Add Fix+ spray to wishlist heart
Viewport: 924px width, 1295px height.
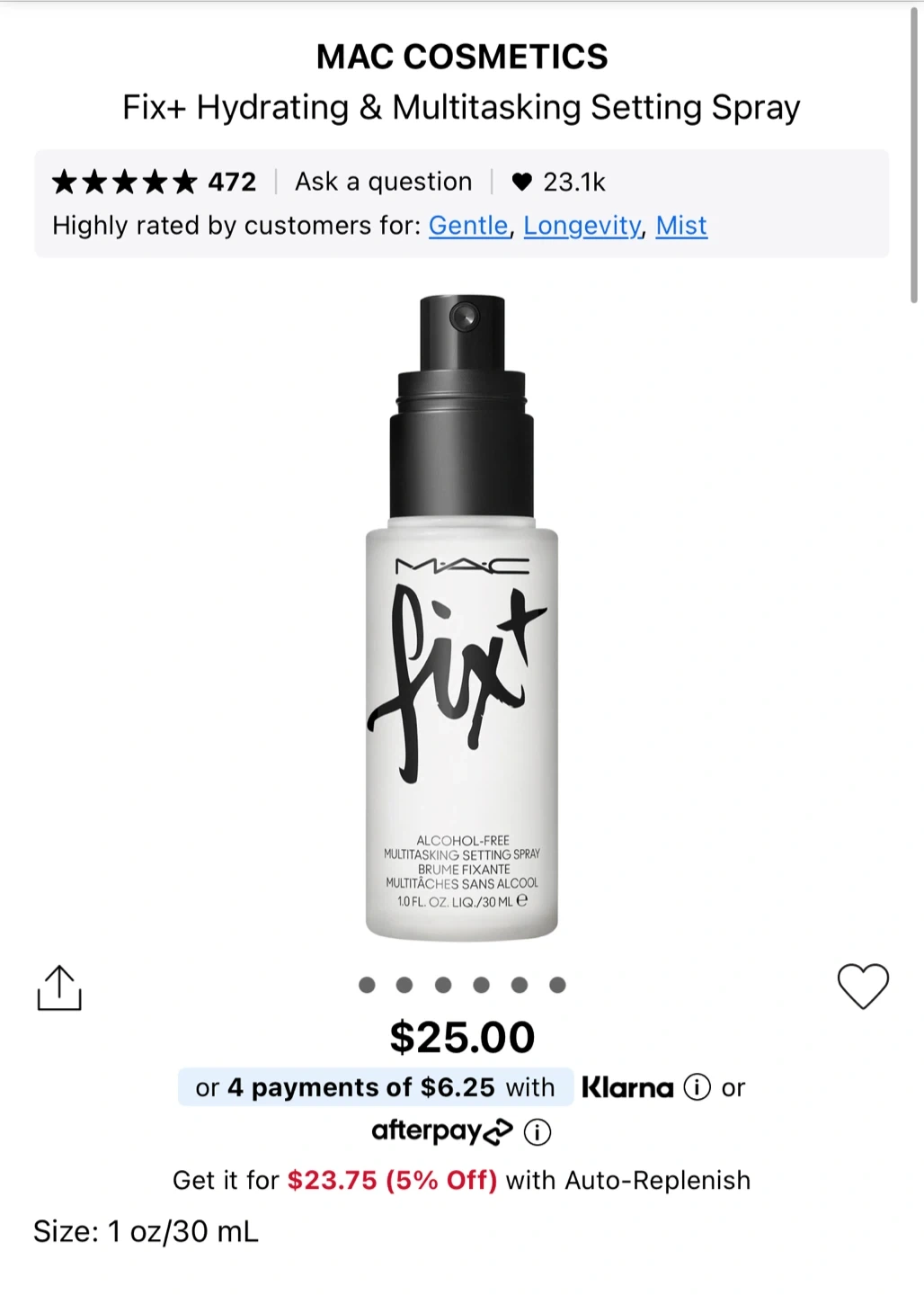click(x=863, y=986)
